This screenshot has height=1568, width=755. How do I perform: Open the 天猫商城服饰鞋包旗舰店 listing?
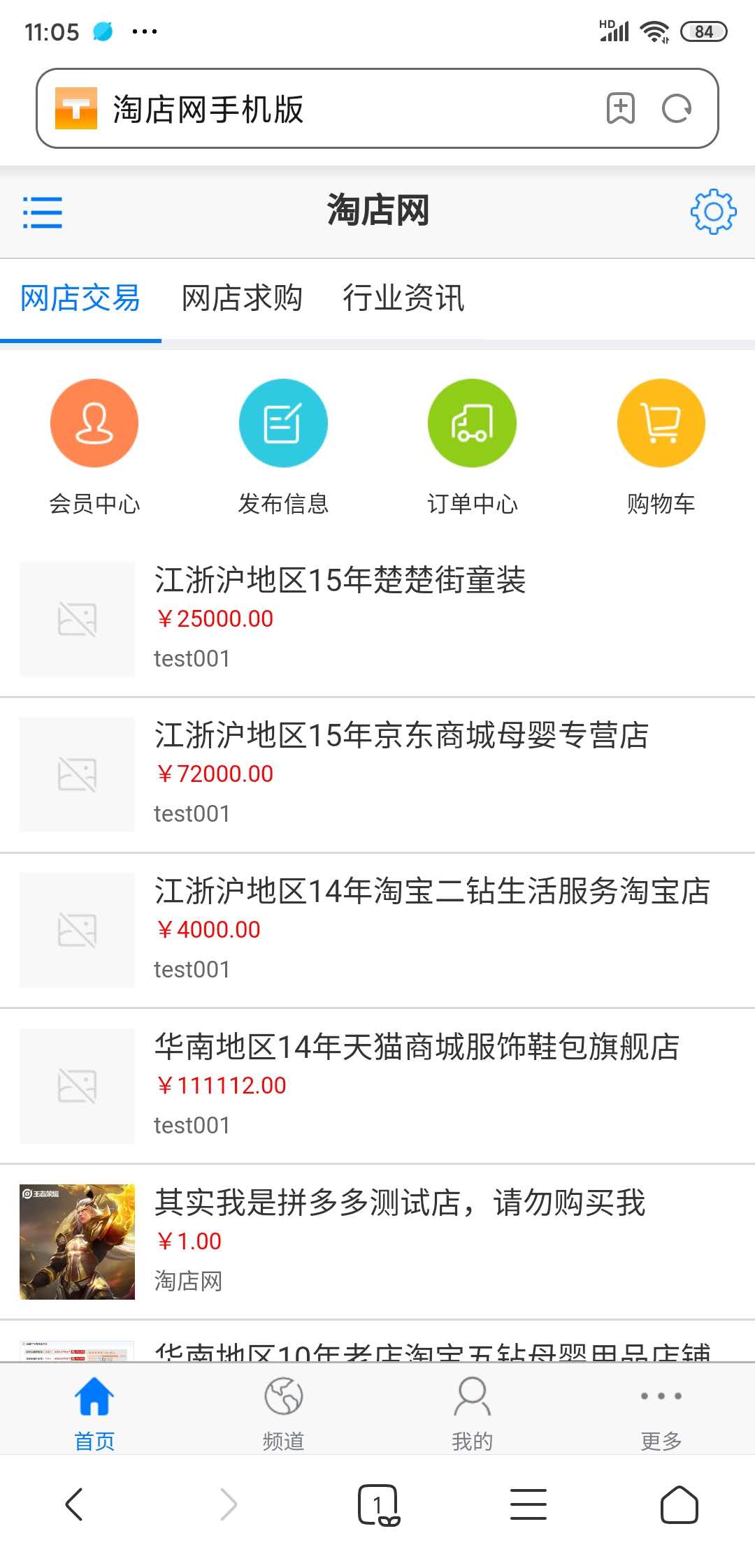pos(417,1047)
